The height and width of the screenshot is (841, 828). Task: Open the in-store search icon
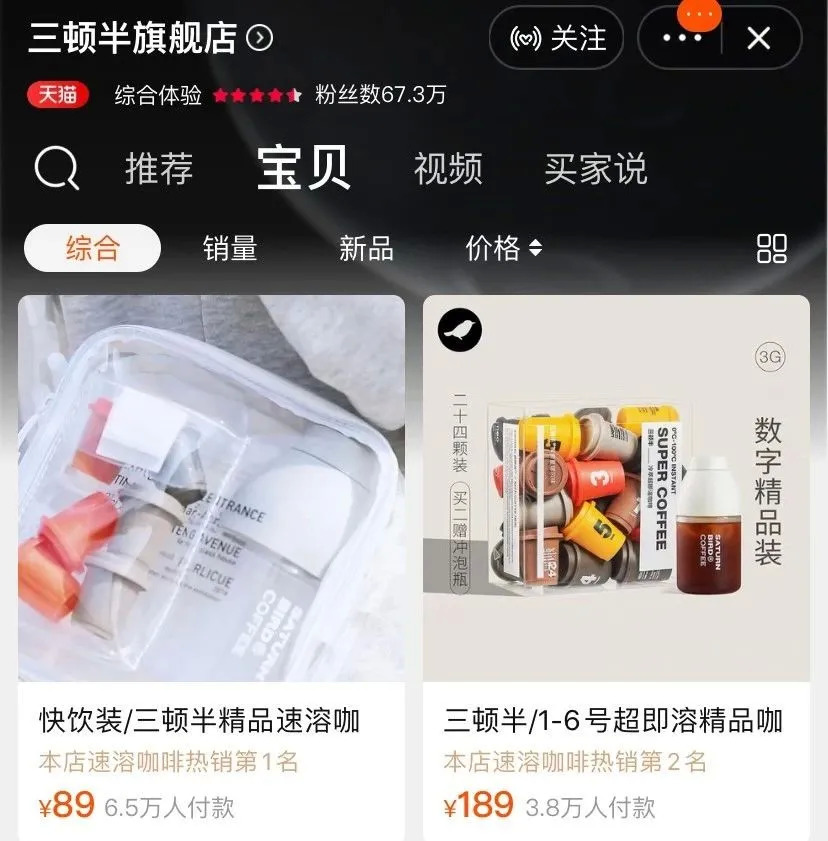click(57, 169)
